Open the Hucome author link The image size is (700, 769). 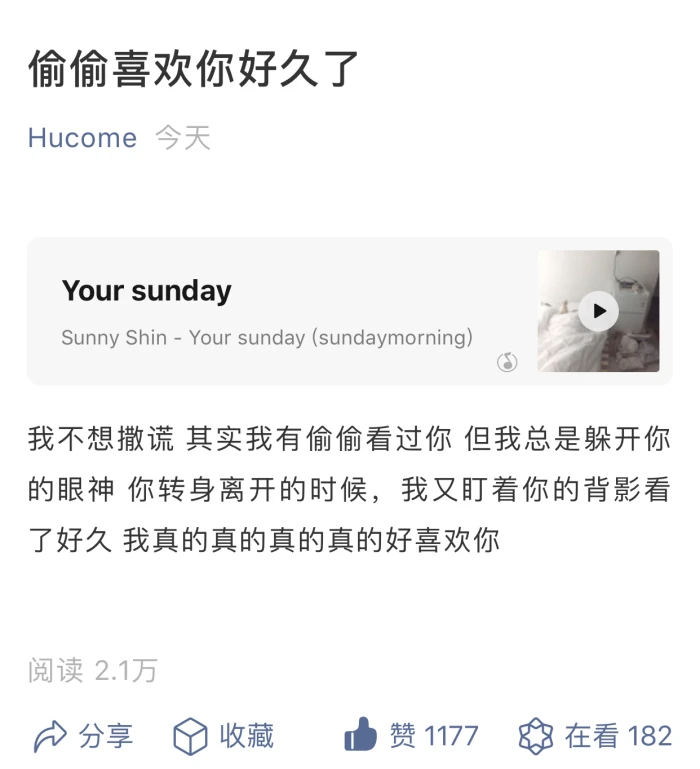pyautogui.click(x=82, y=138)
